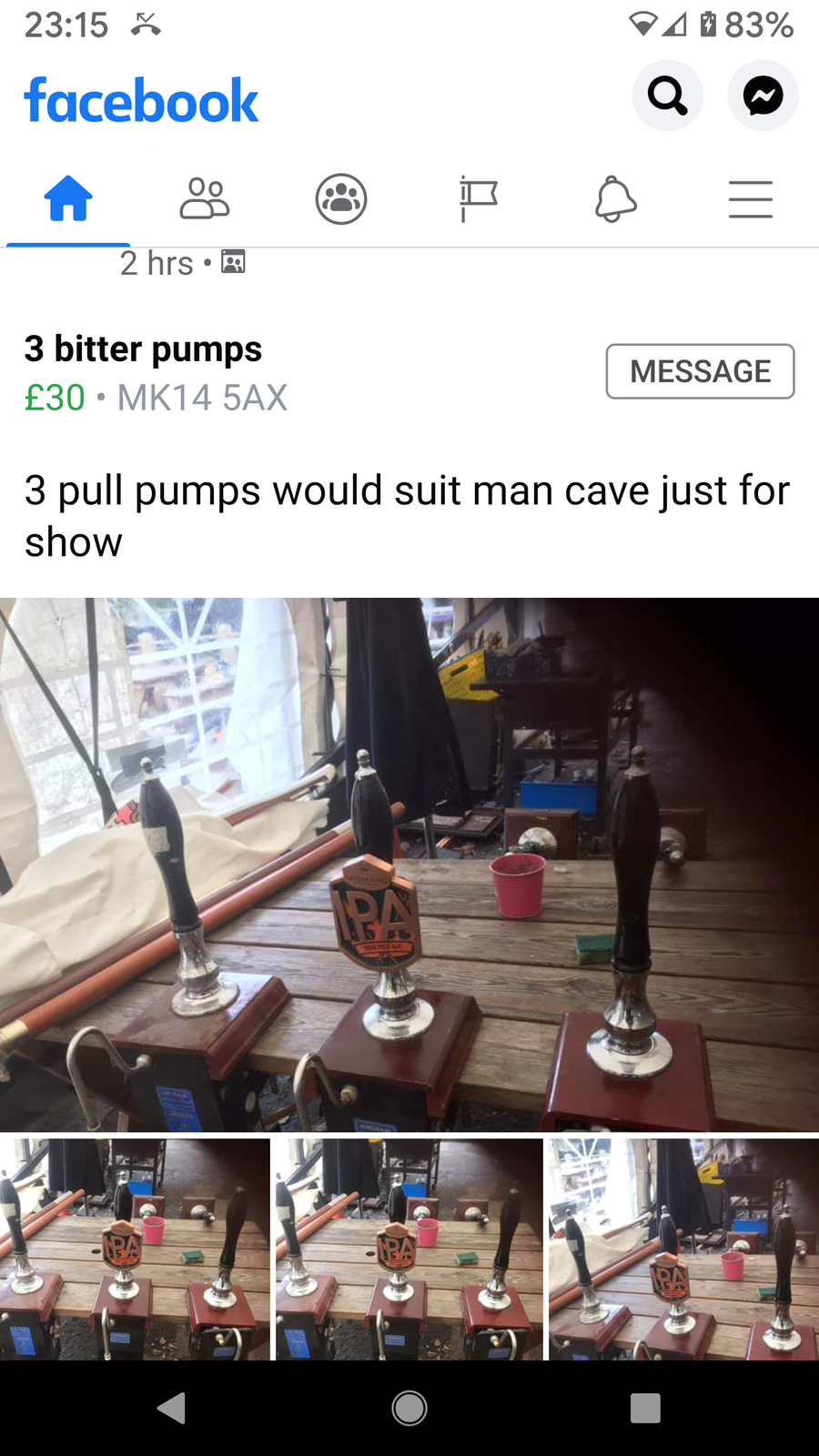Image resolution: width=819 pixels, height=1456 pixels.
Task: Switch to the Home feed tab
Action: [x=68, y=199]
